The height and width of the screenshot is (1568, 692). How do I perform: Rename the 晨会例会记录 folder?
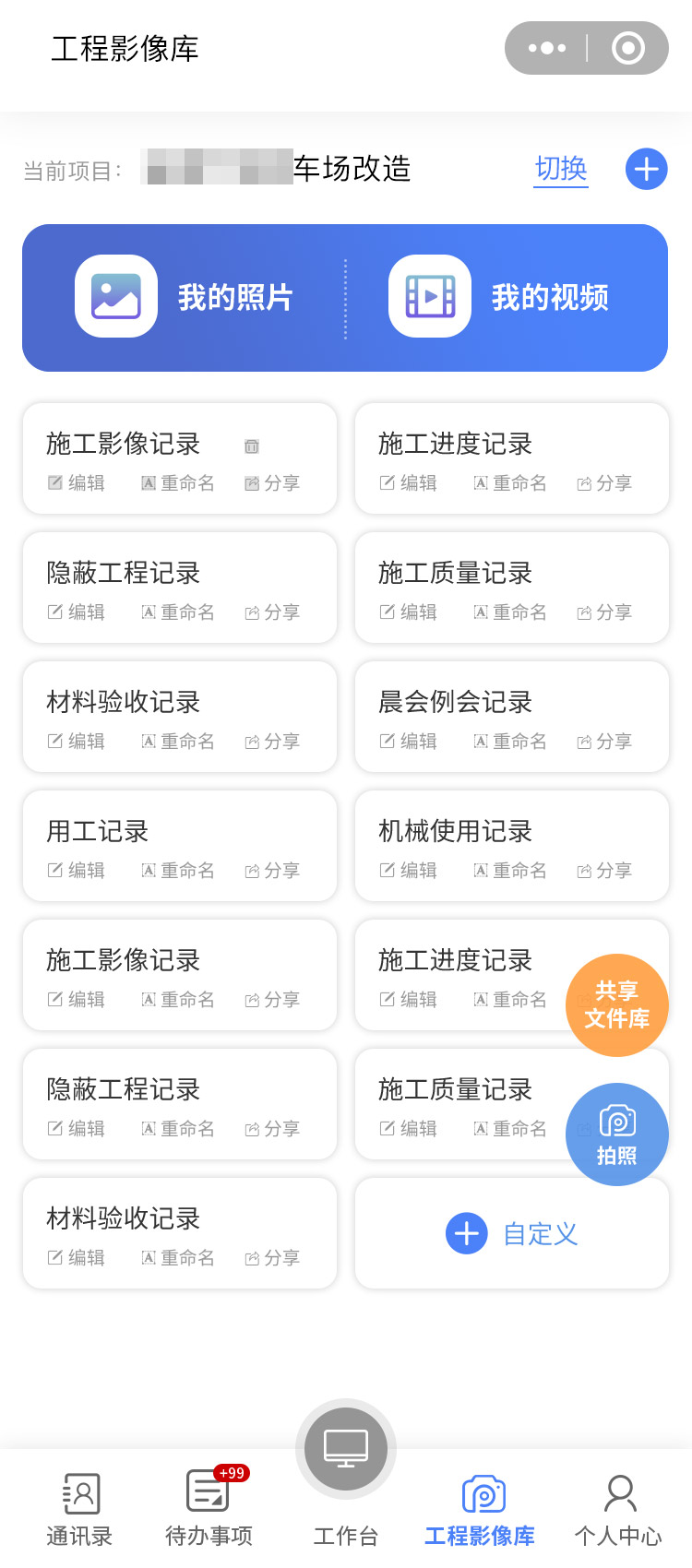[510, 741]
